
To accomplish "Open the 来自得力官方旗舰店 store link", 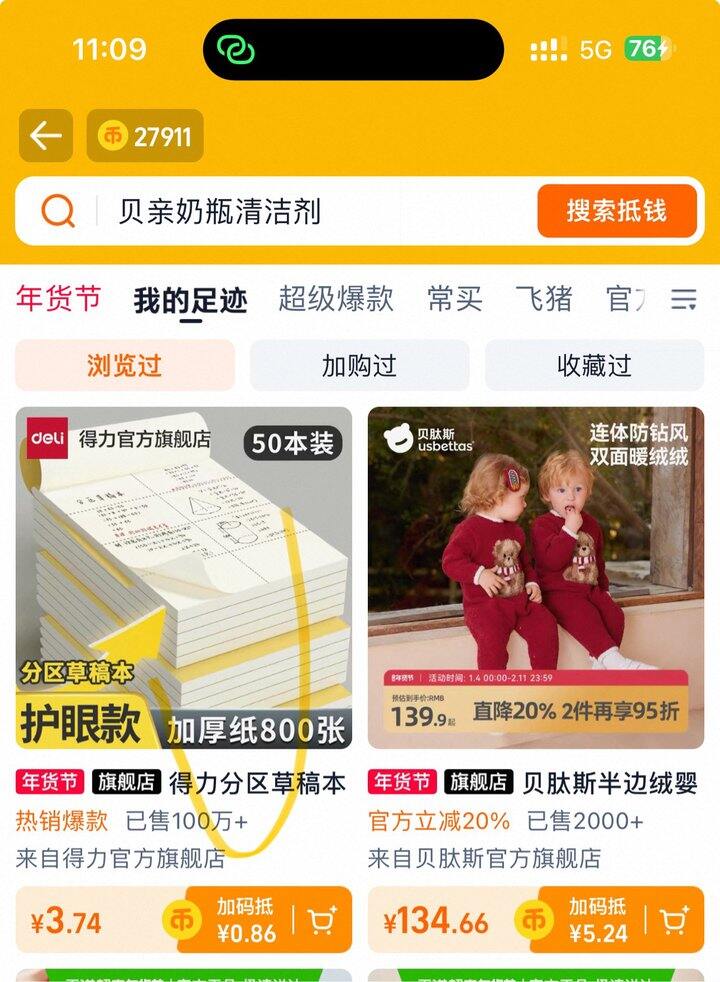I will (120, 858).
